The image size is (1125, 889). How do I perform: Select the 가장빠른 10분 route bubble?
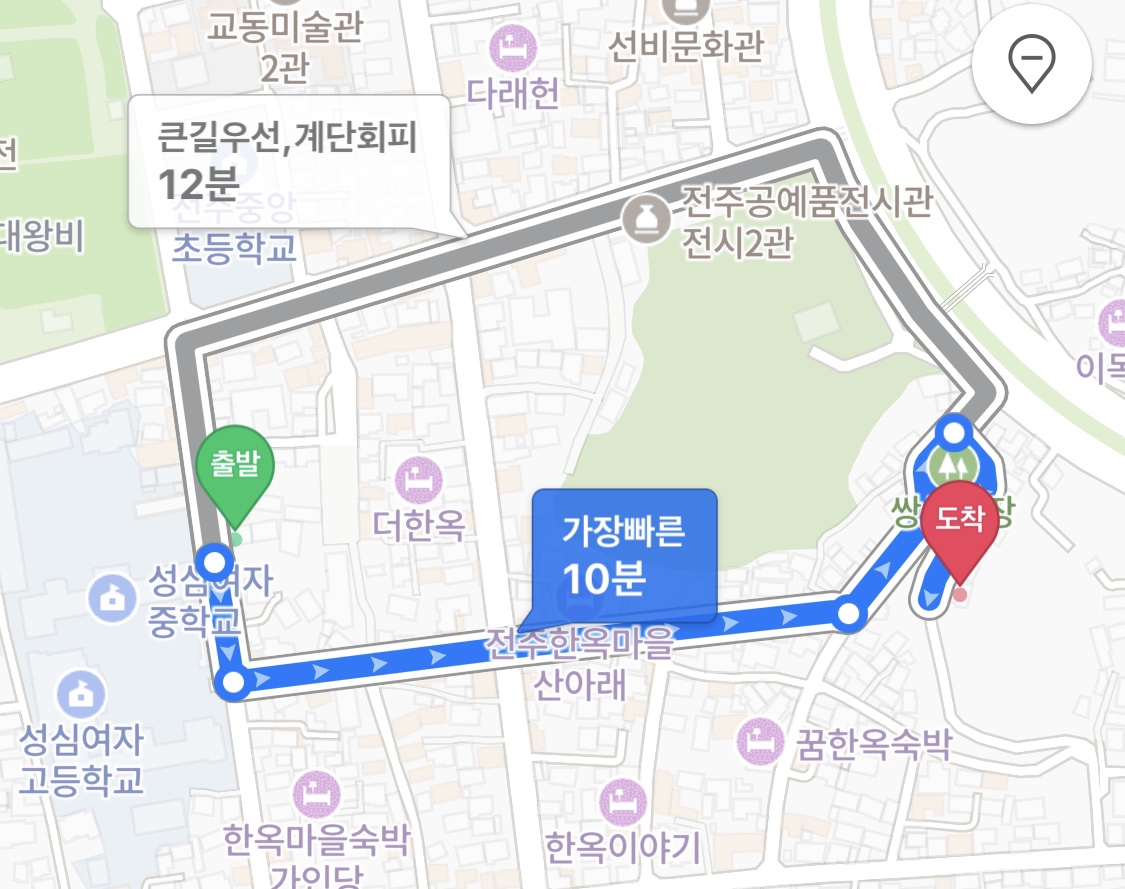click(x=624, y=554)
